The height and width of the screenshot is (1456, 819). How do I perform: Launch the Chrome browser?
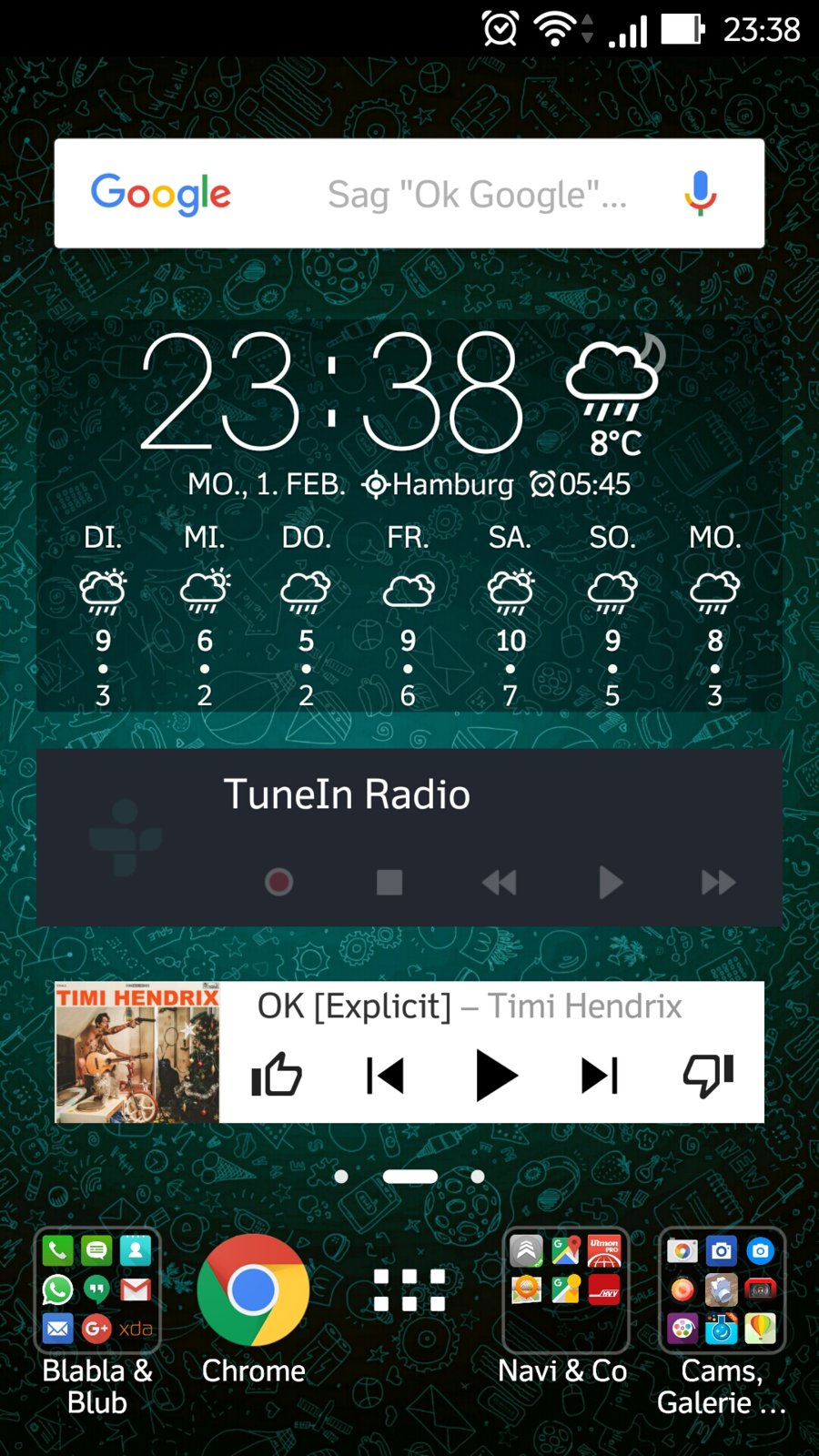point(253,1292)
